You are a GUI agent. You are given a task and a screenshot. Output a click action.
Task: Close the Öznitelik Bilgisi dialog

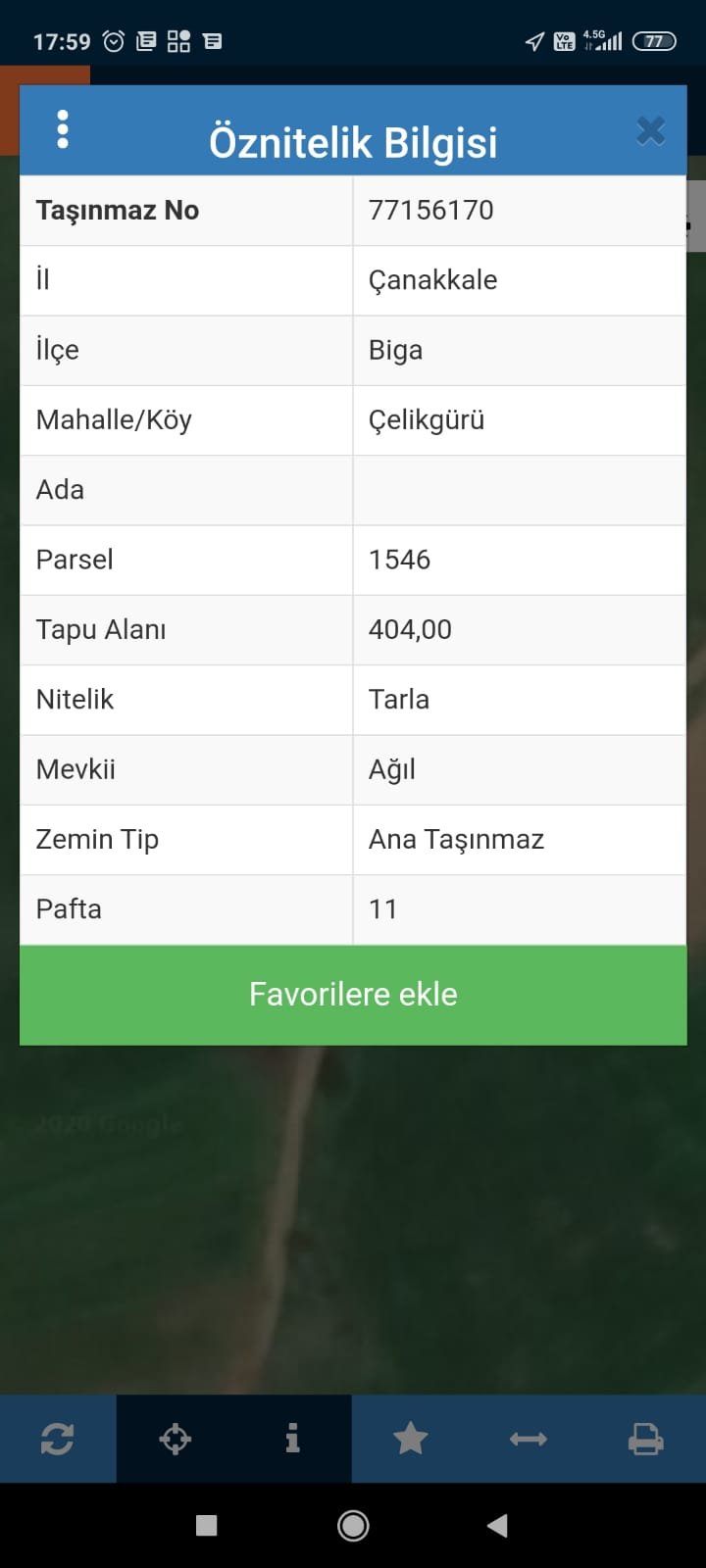[x=650, y=130]
